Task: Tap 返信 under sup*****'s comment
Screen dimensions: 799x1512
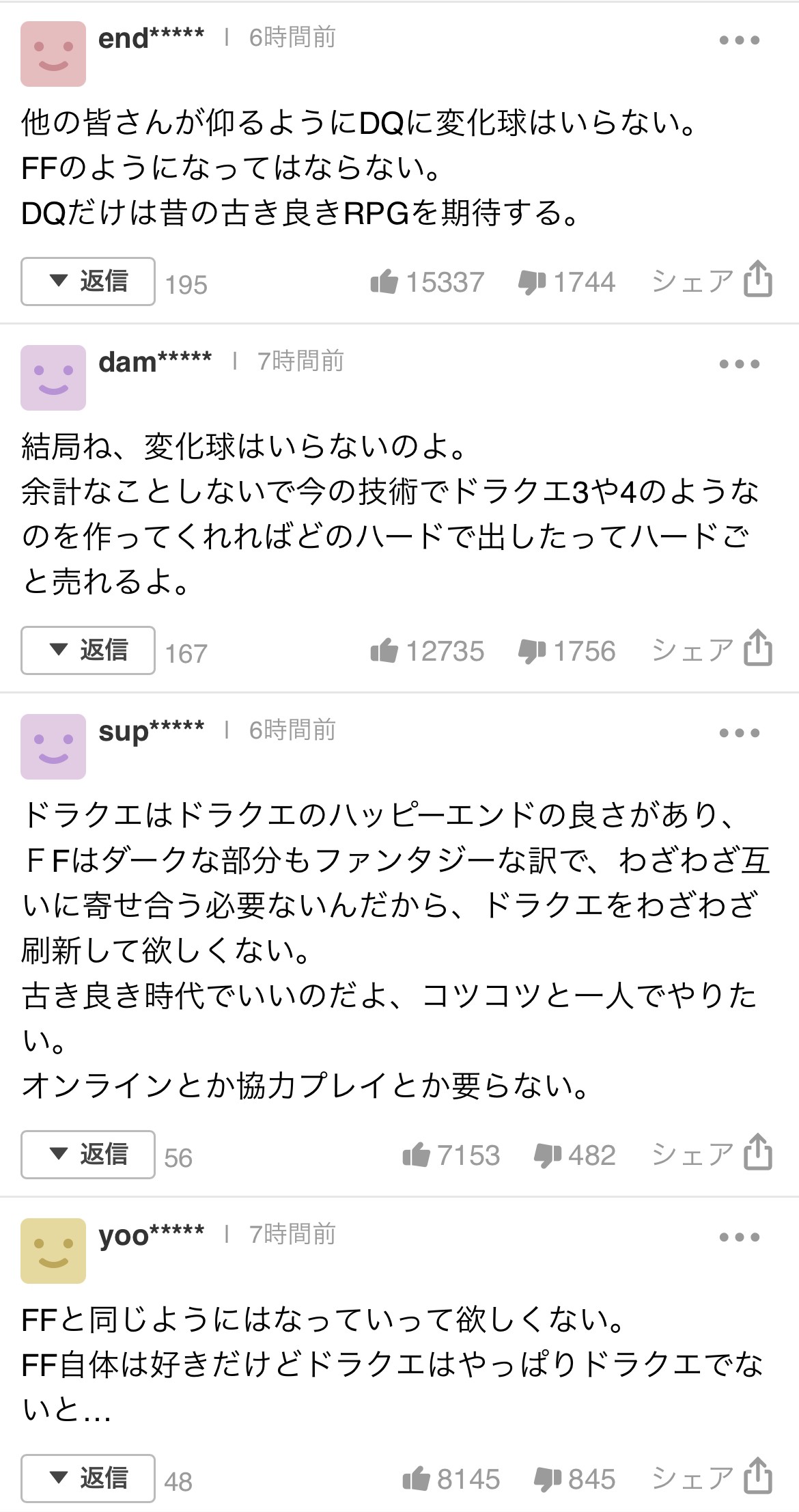Action: tap(88, 1155)
